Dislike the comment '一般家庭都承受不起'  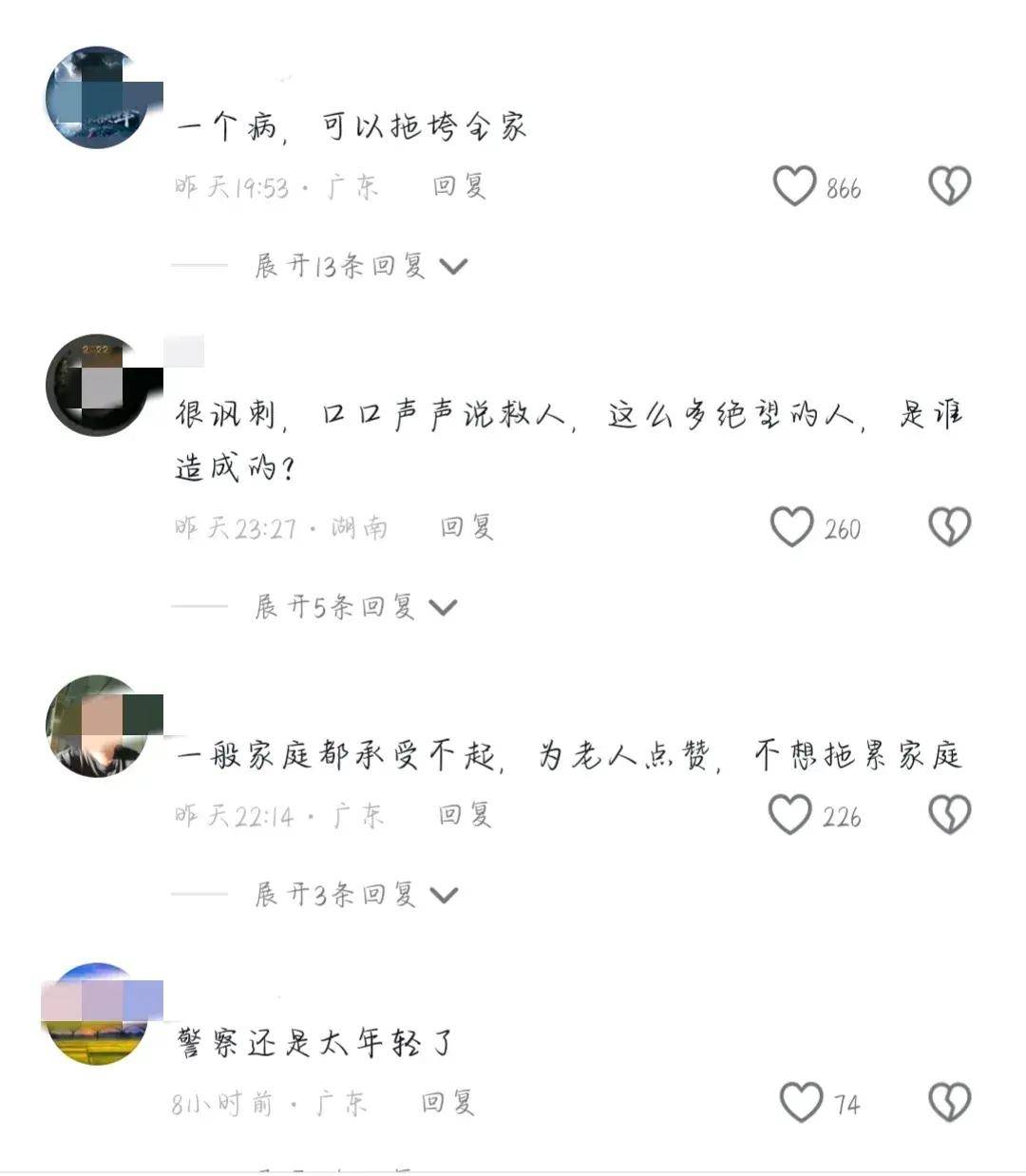[x=949, y=815]
